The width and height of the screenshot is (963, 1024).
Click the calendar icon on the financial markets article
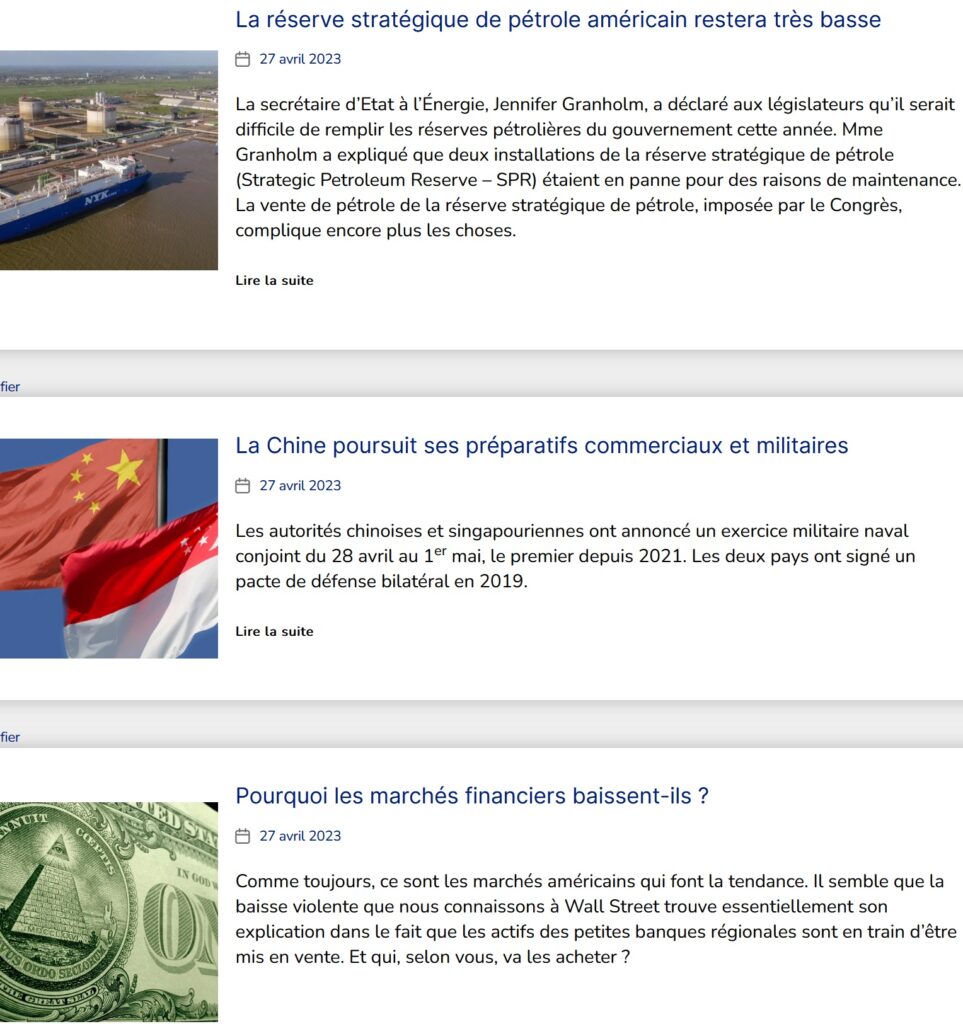coord(242,836)
